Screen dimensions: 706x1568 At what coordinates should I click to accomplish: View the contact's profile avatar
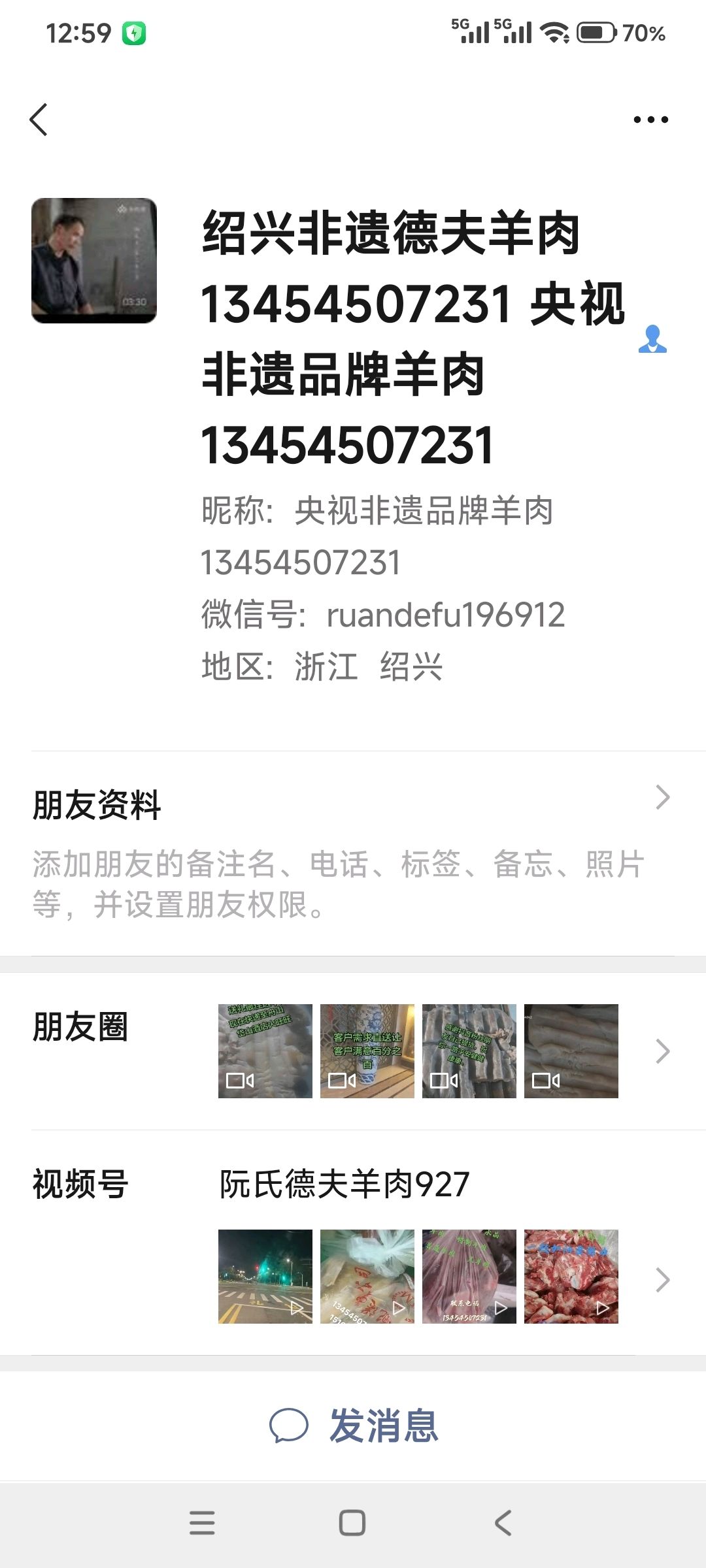[94, 261]
